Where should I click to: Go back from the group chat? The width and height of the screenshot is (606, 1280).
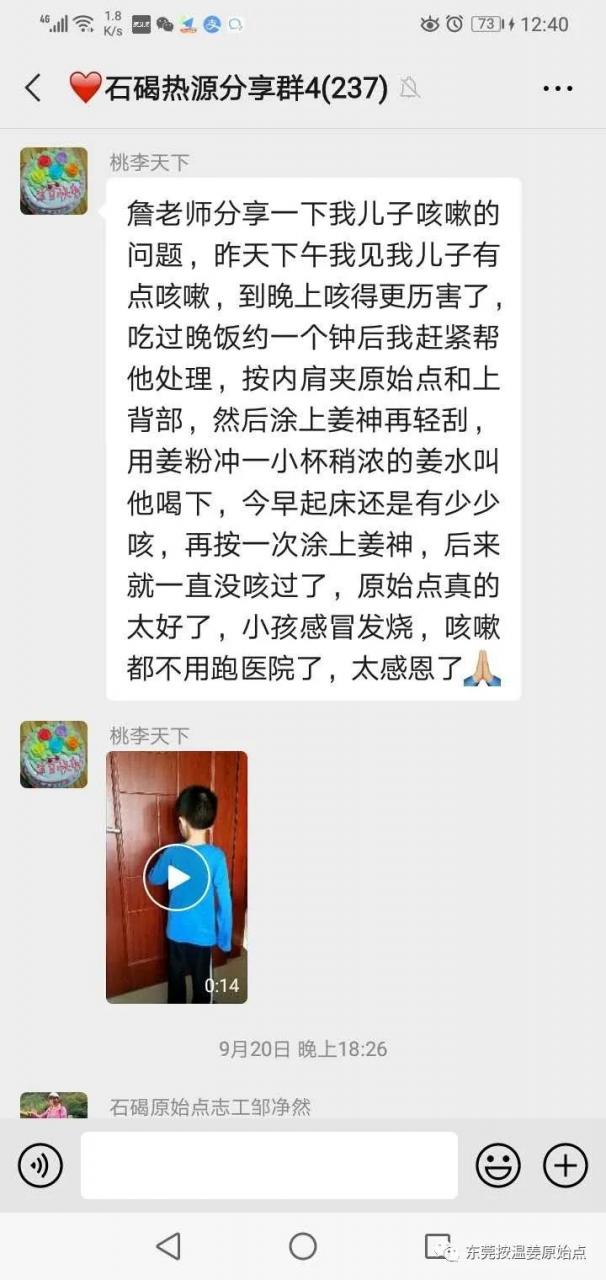pyautogui.click(x=33, y=88)
